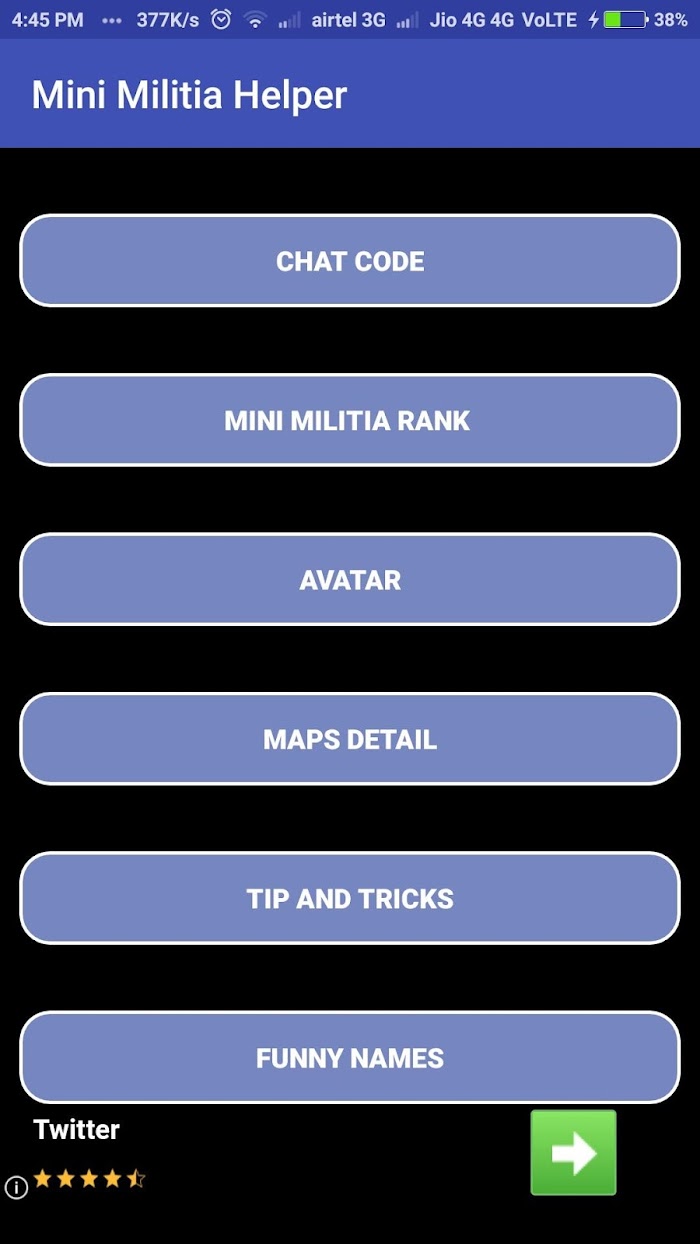Open the ad info icon

(x=16, y=1187)
